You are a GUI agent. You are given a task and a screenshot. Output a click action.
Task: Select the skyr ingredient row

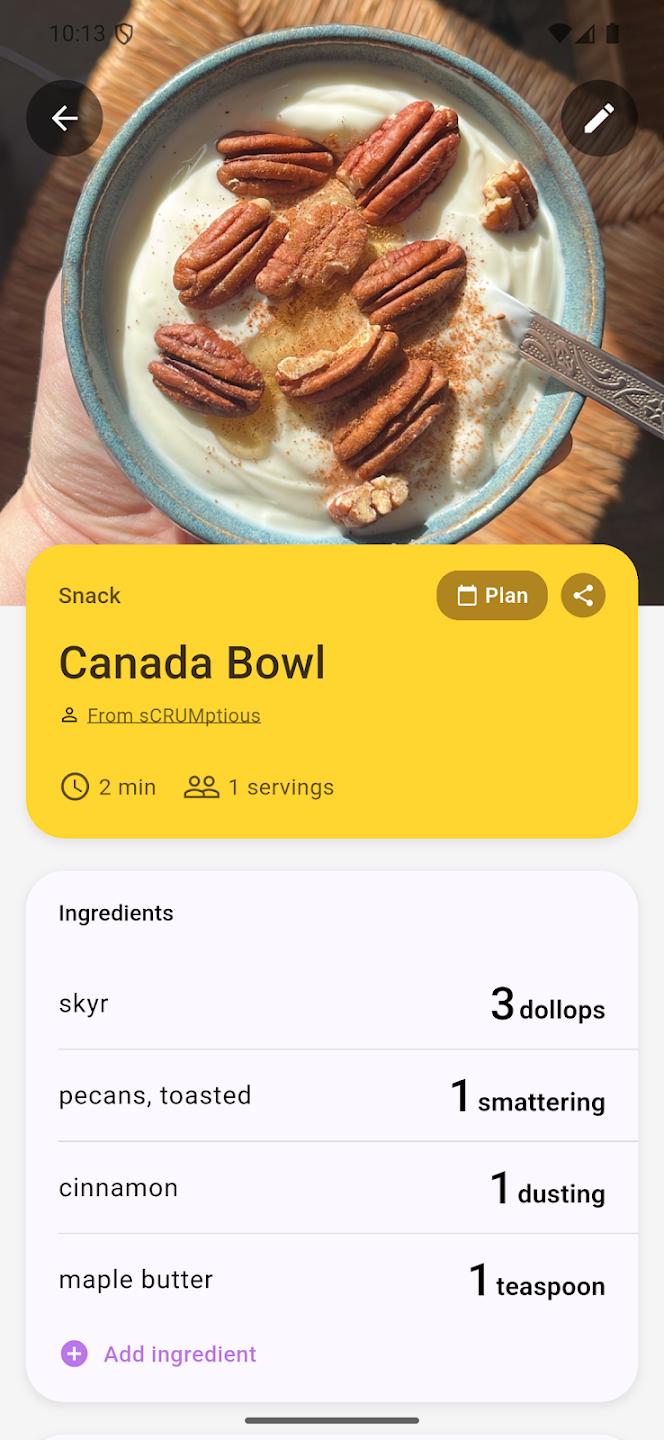331,1004
